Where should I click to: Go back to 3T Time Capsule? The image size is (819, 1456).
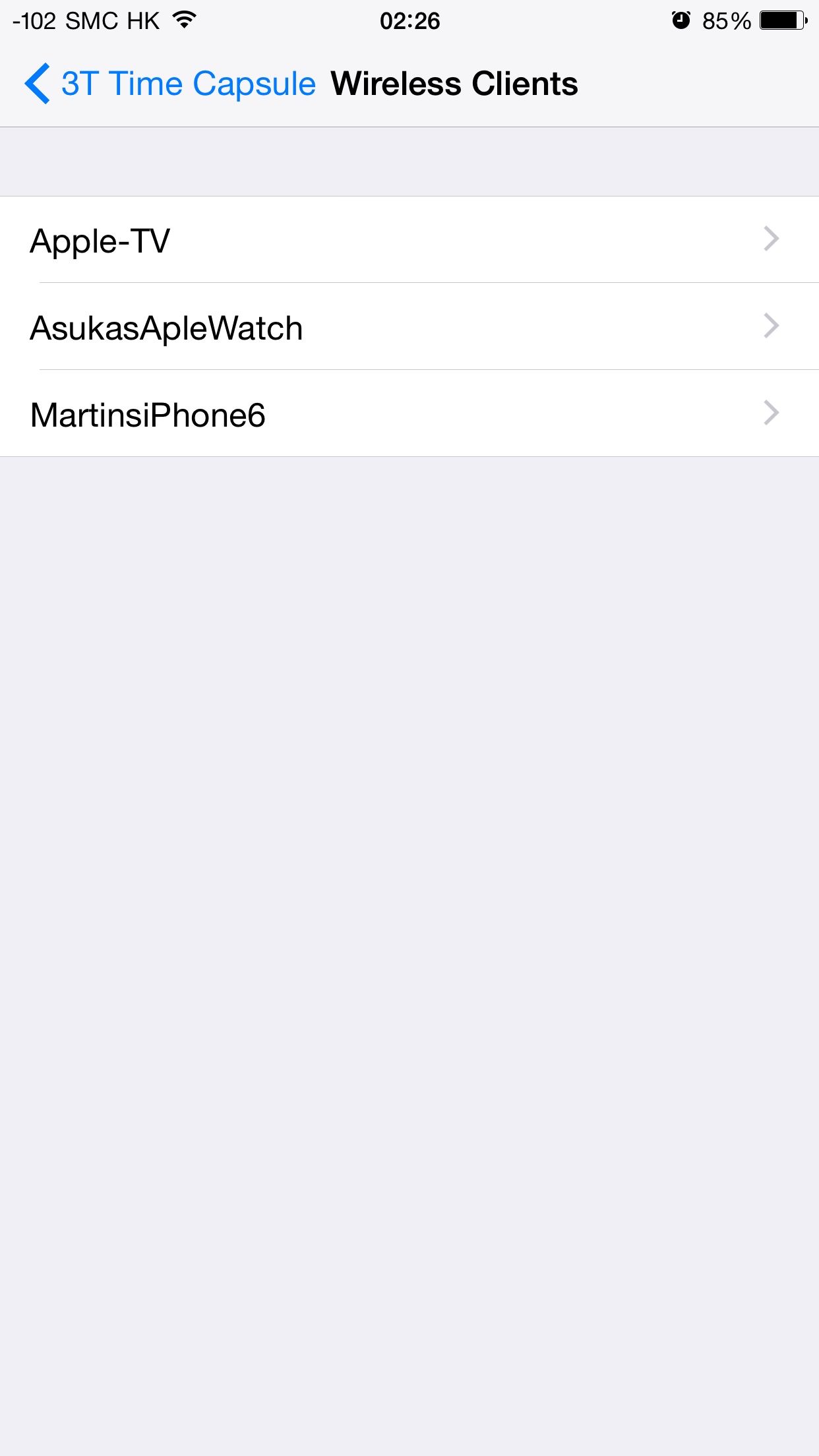(x=170, y=84)
